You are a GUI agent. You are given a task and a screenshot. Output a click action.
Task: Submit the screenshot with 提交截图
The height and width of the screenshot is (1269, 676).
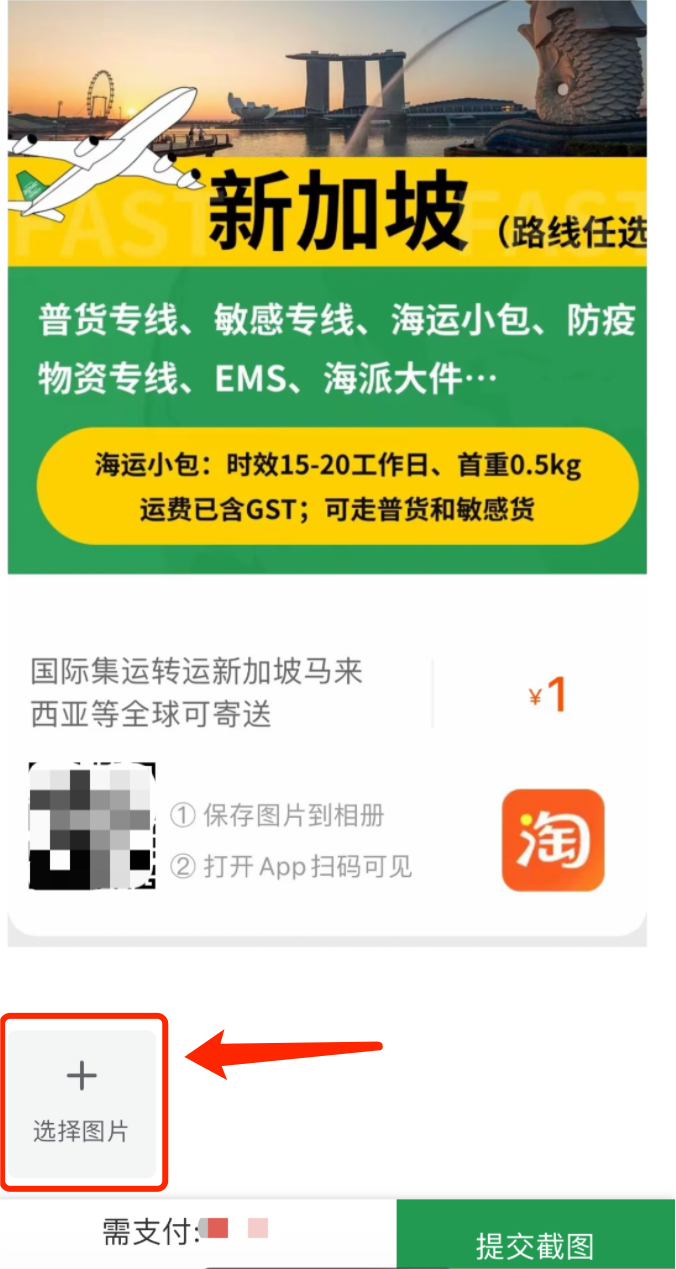pos(535,1243)
